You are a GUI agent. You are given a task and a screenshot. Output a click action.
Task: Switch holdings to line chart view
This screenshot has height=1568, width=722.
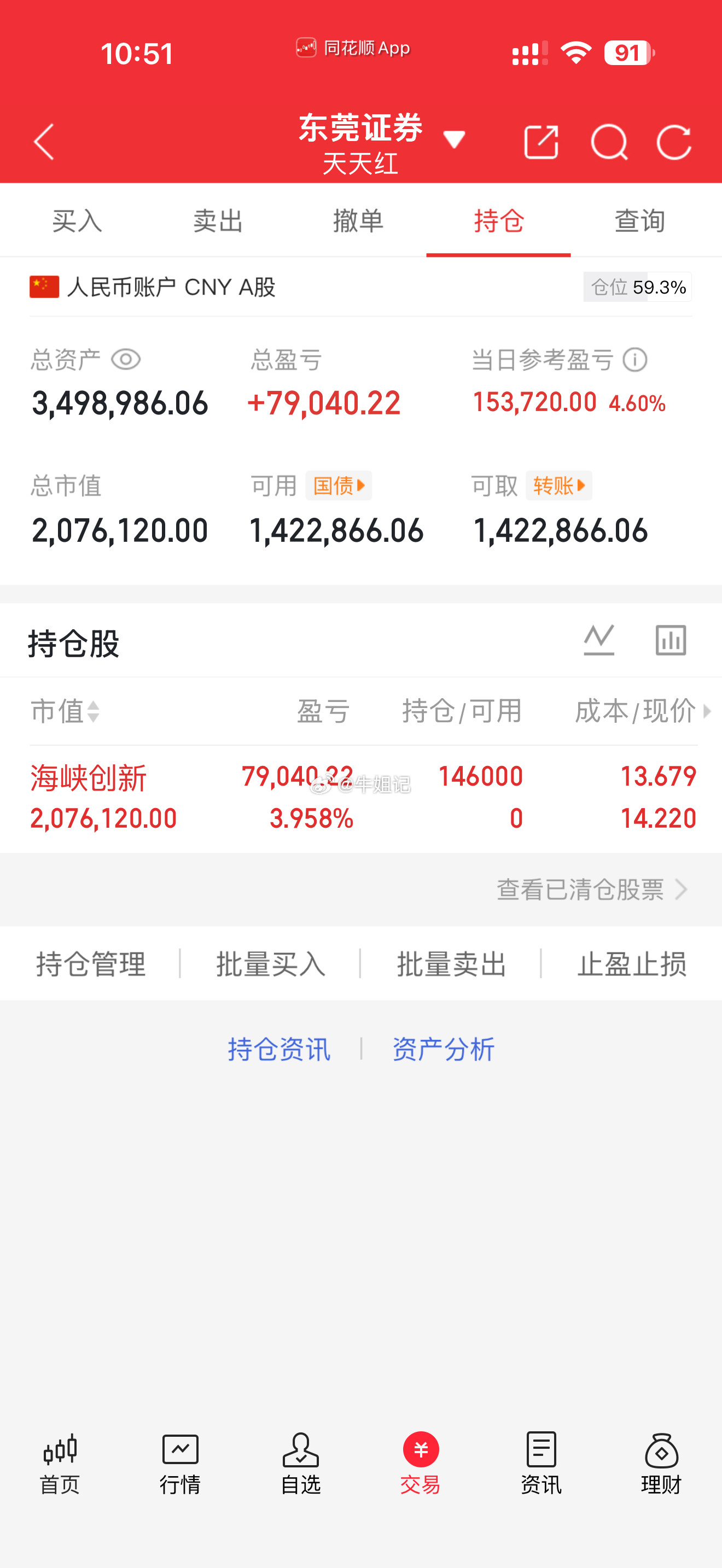coord(598,640)
